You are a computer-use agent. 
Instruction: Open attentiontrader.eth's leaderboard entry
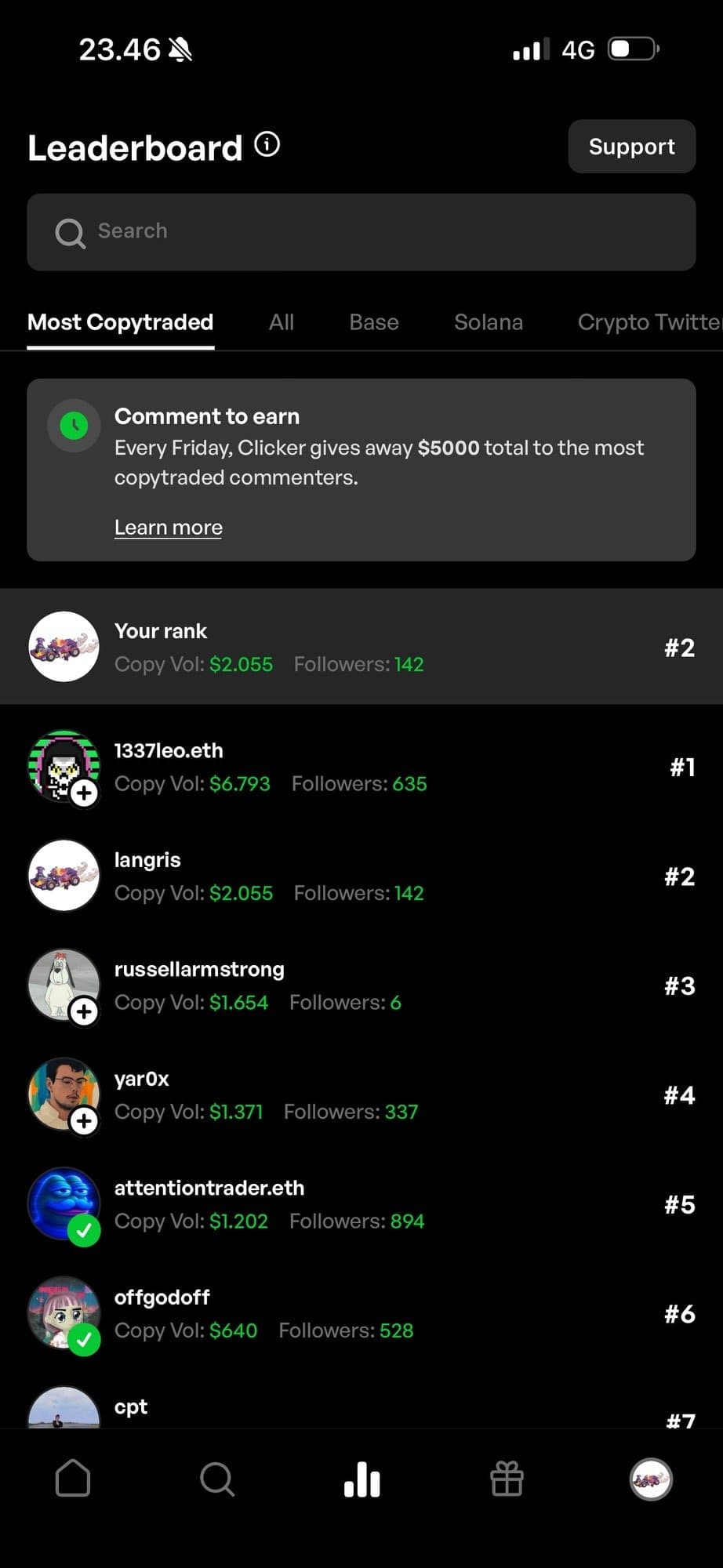point(361,1204)
